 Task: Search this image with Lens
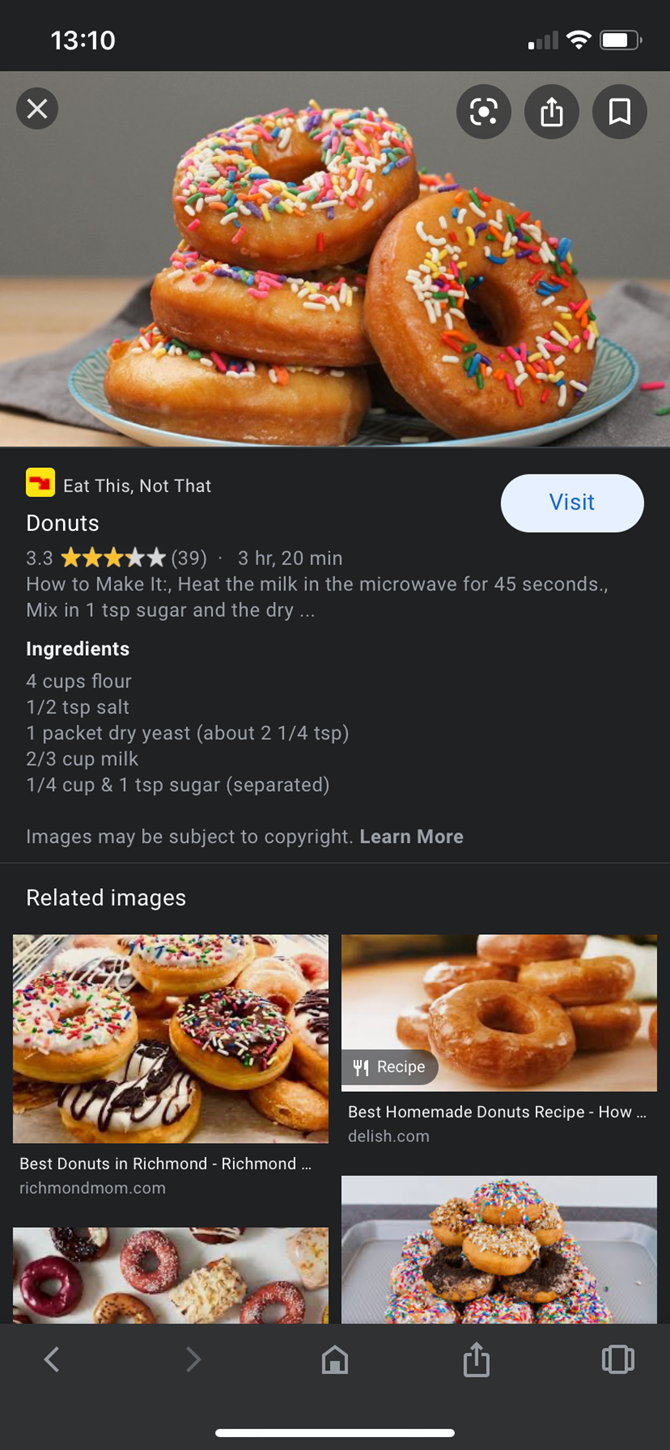484,112
